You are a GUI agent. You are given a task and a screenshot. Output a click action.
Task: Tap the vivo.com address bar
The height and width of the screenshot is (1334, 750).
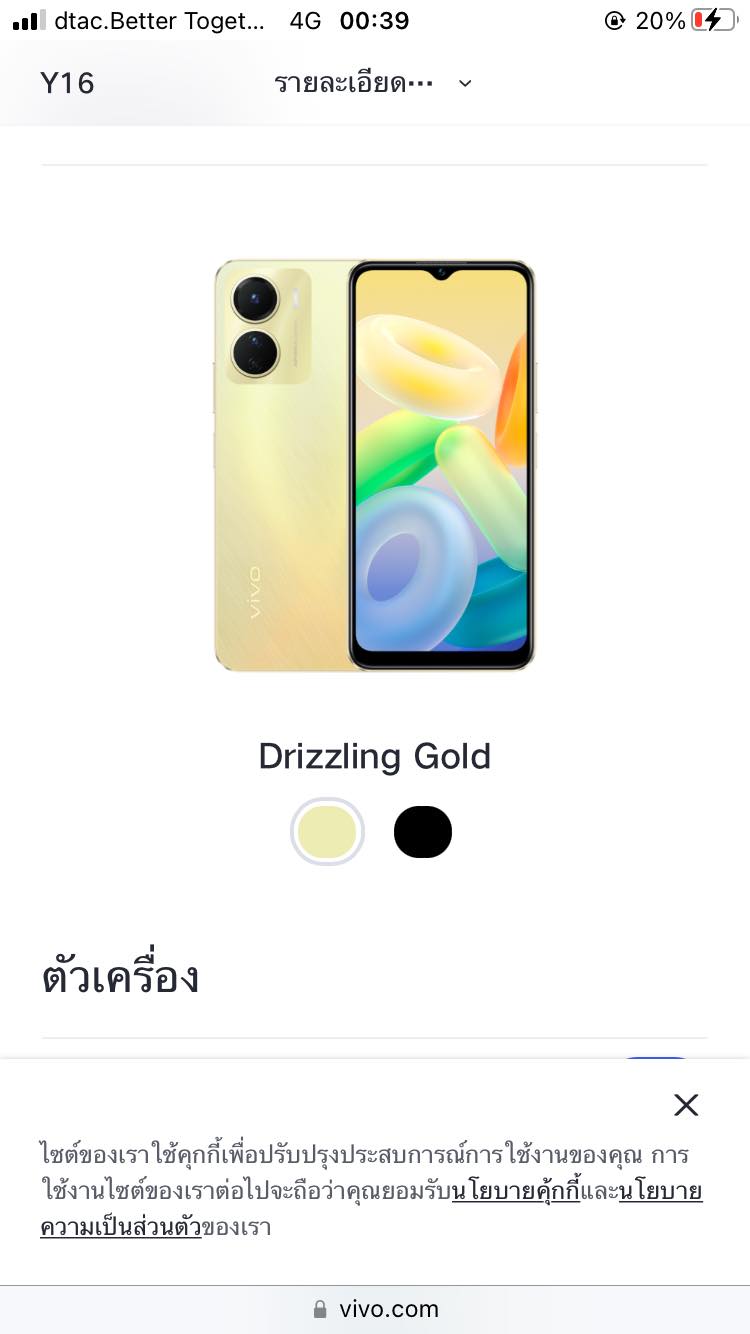point(375,1309)
